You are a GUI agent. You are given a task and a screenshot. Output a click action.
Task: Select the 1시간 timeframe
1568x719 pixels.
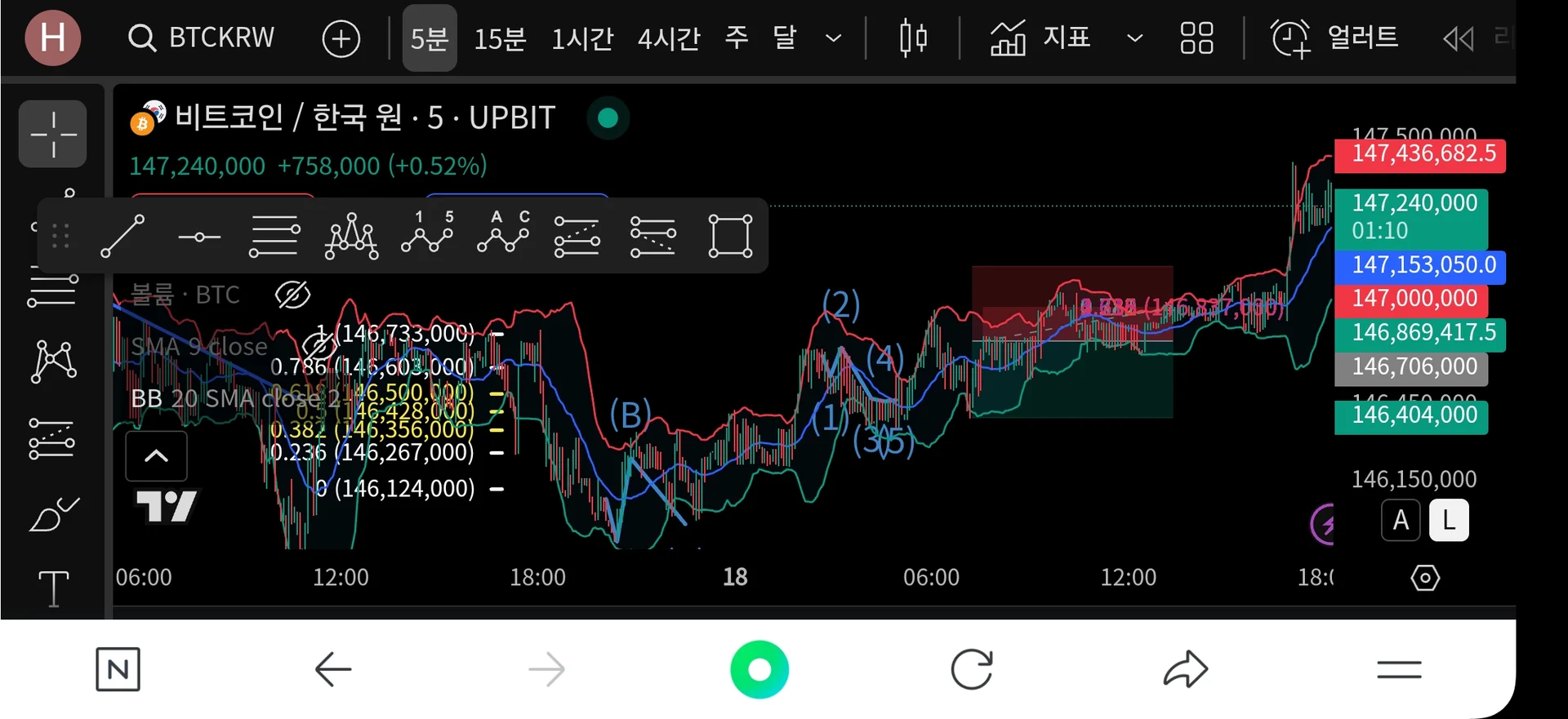(x=582, y=38)
